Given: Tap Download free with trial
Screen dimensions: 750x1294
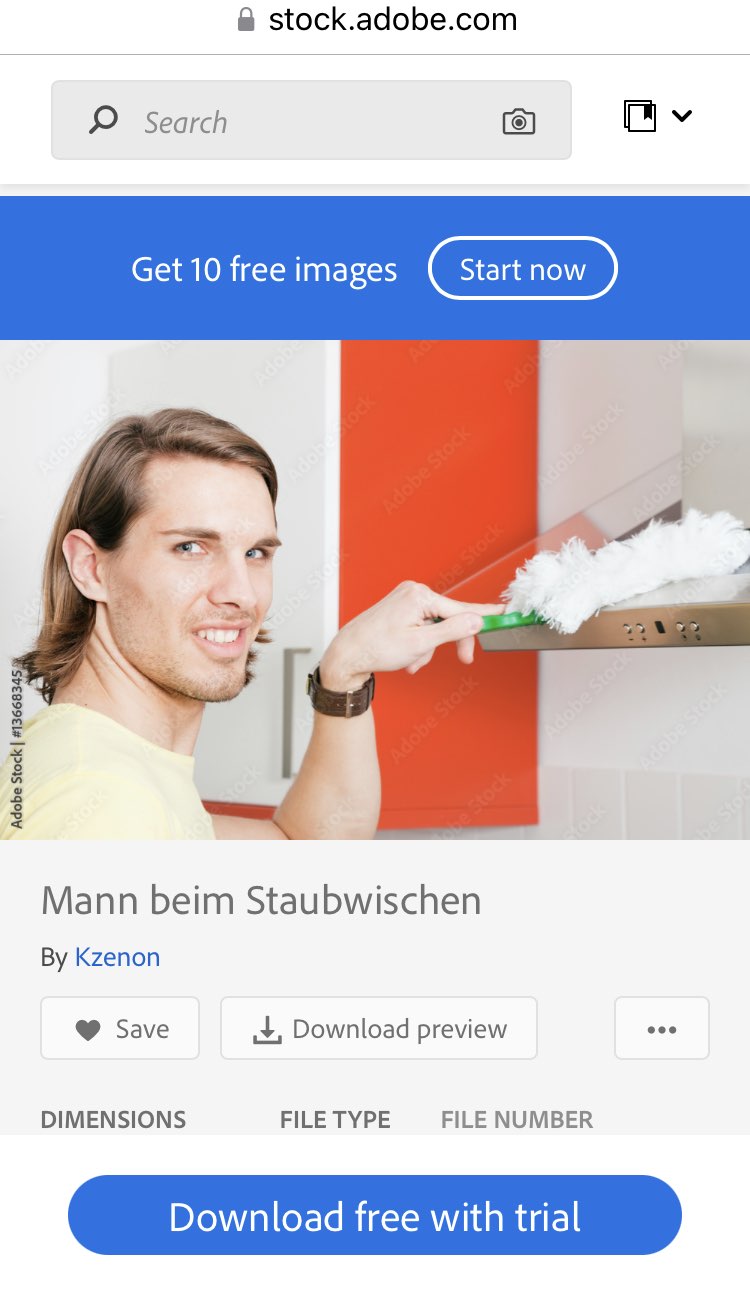Looking at the screenshot, I should click(375, 1216).
